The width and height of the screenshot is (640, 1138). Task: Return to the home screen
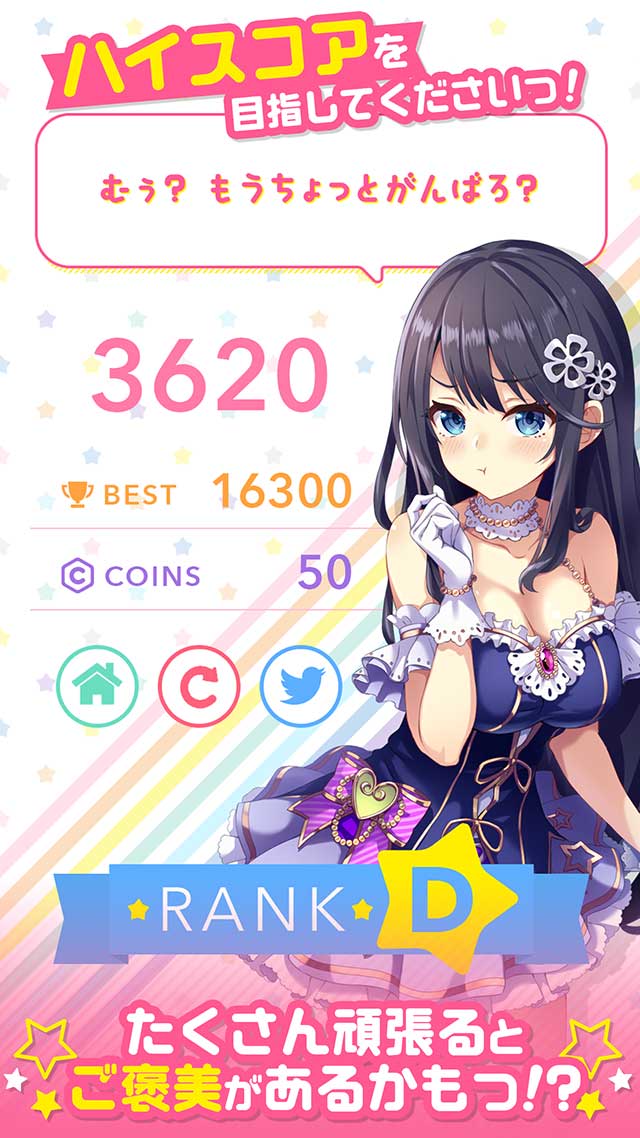coord(97,687)
